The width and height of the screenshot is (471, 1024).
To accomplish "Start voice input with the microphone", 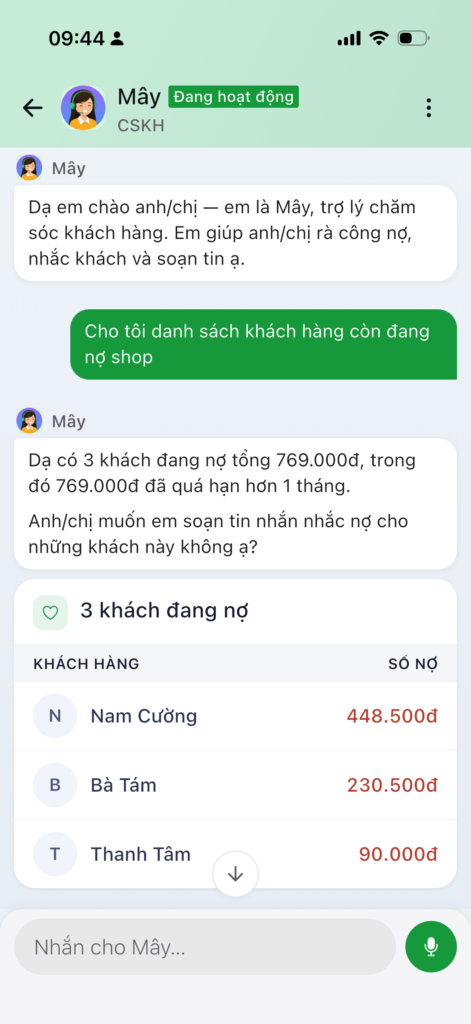I will pyautogui.click(x=431, y=947).
